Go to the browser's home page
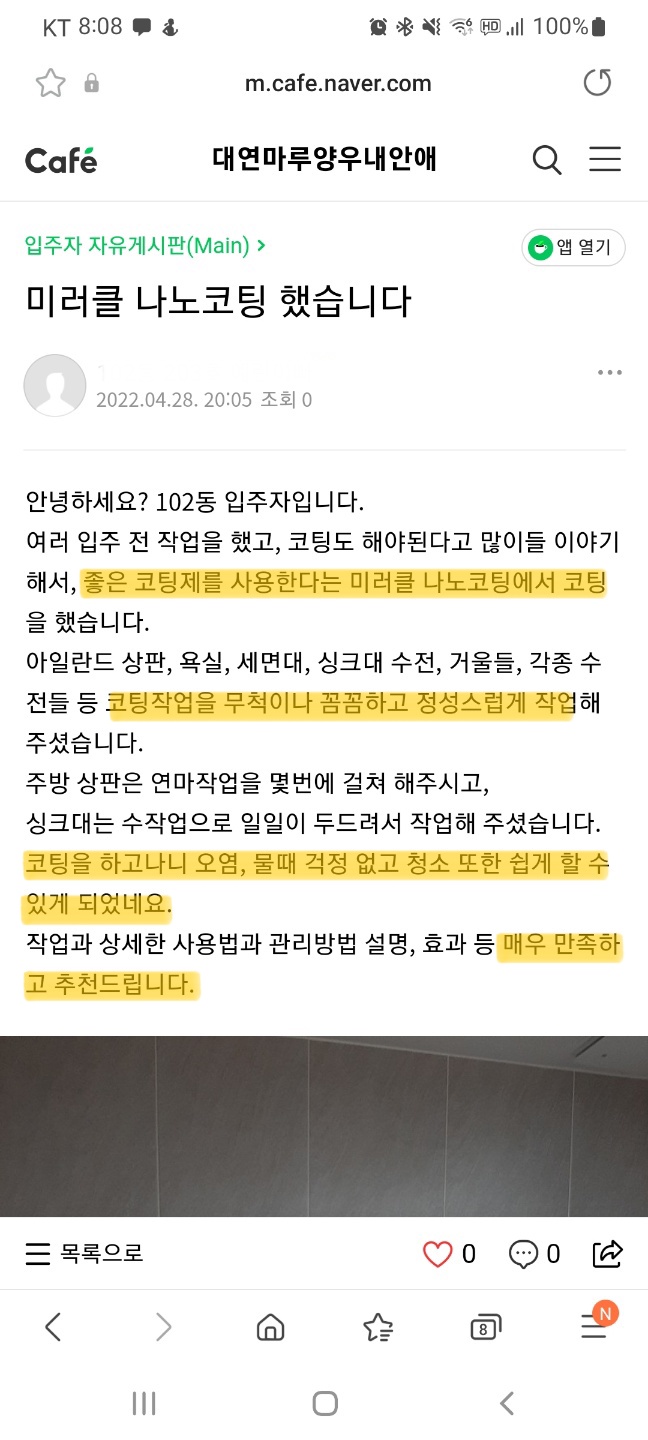Viewport: 648px width, 1440px height. 270,1327
